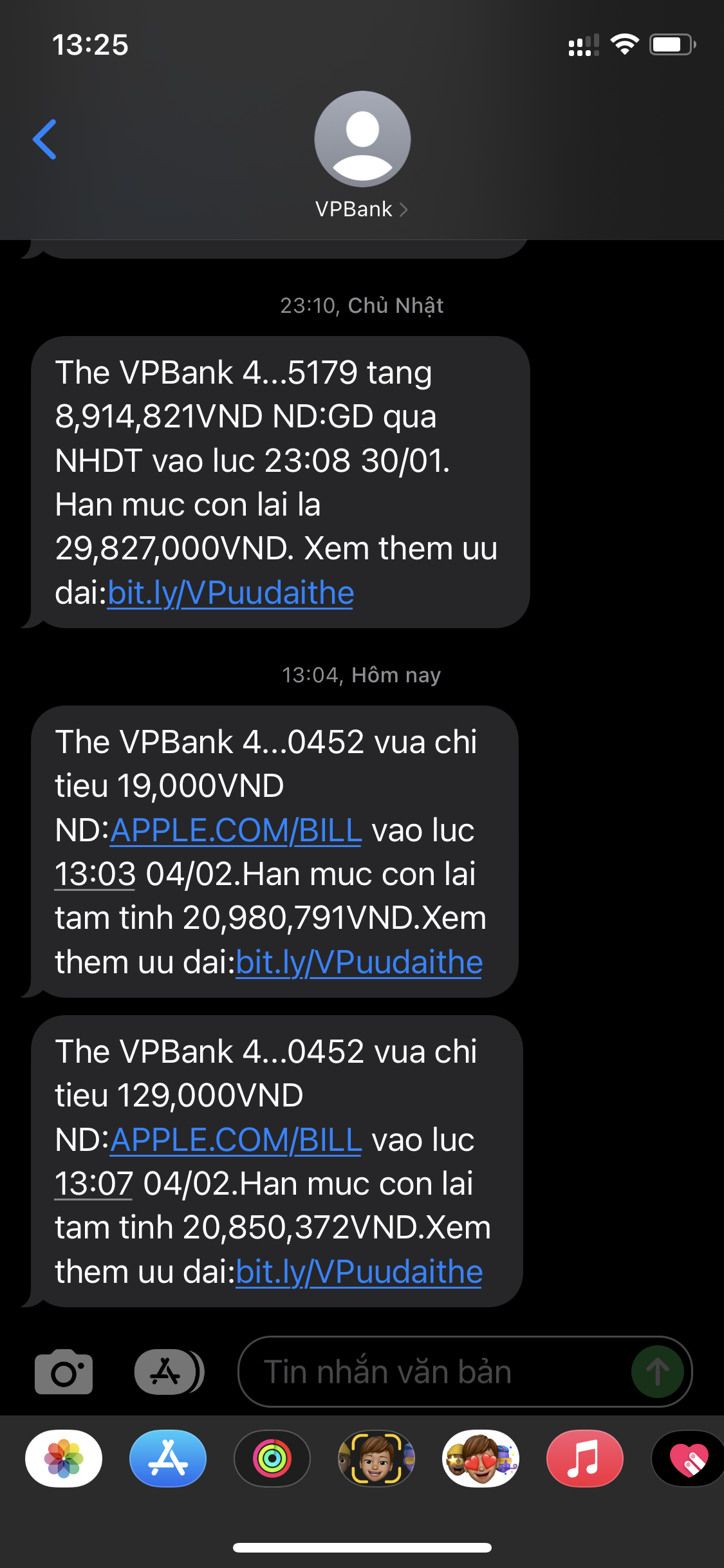724x1568 pixels.
Task: Open bit.ly/VPuudaithe link in 20,850,372VND message
Action: (x=359, y=1272)
